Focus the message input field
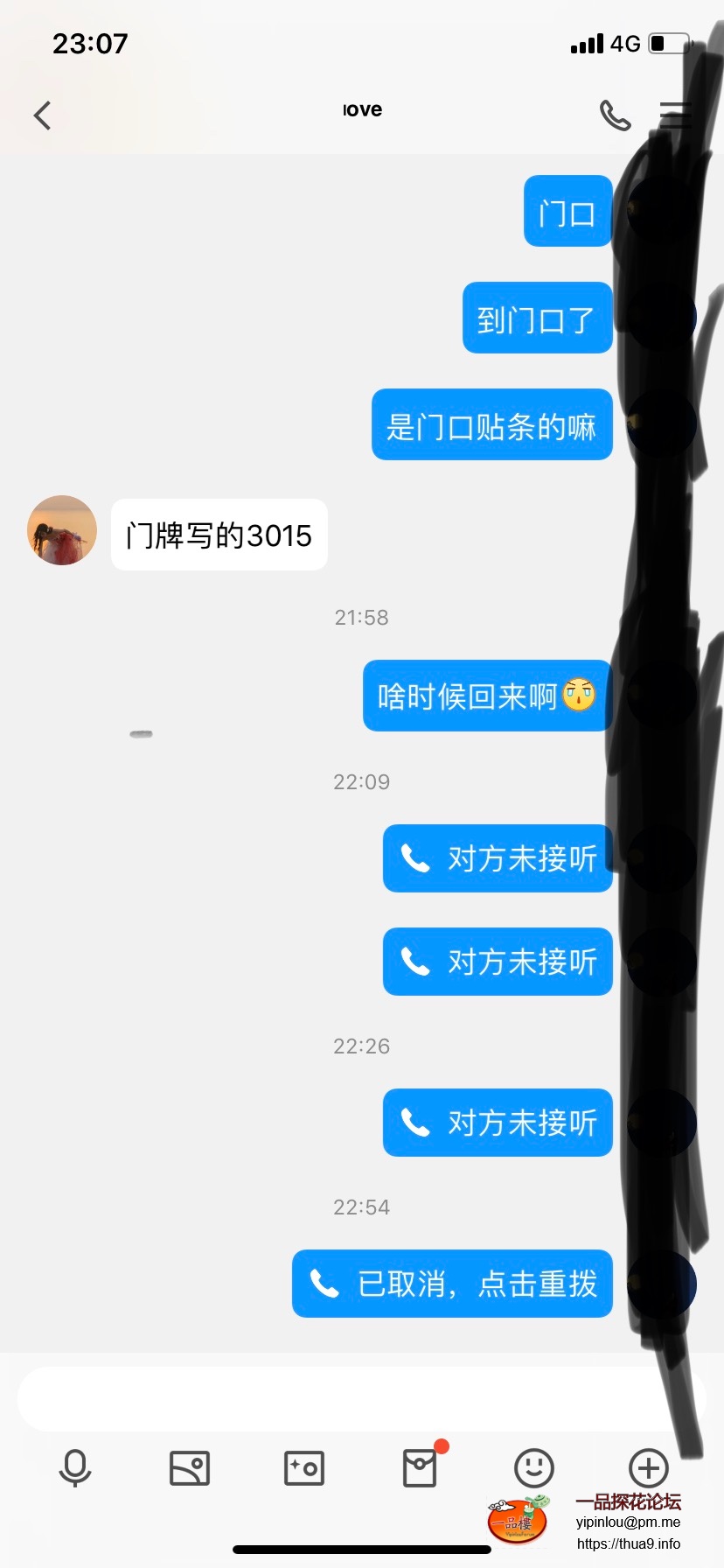Viewport: 724px width, 1568px height. point(350,1398)
